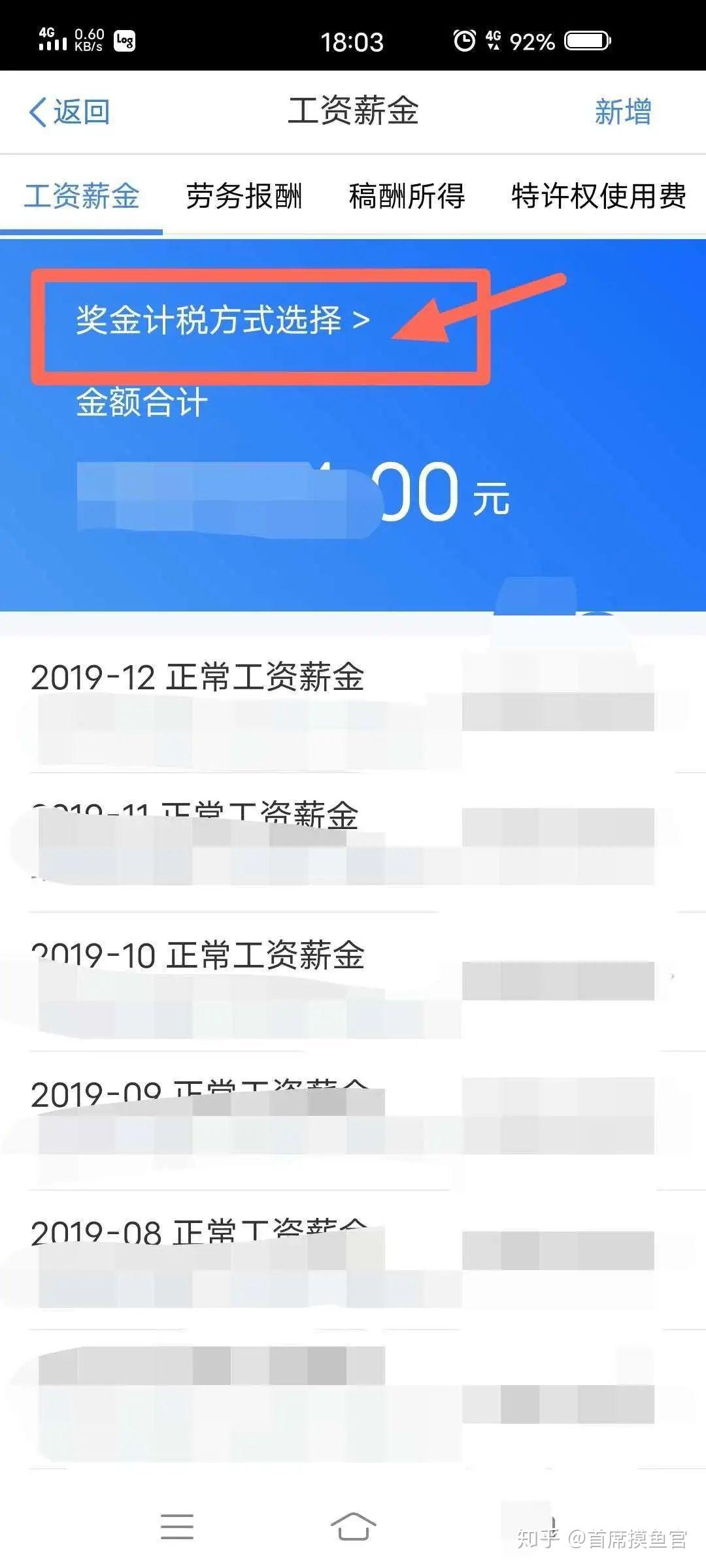
Task: Go back using the 返回 button
Action: coord(69,112)
